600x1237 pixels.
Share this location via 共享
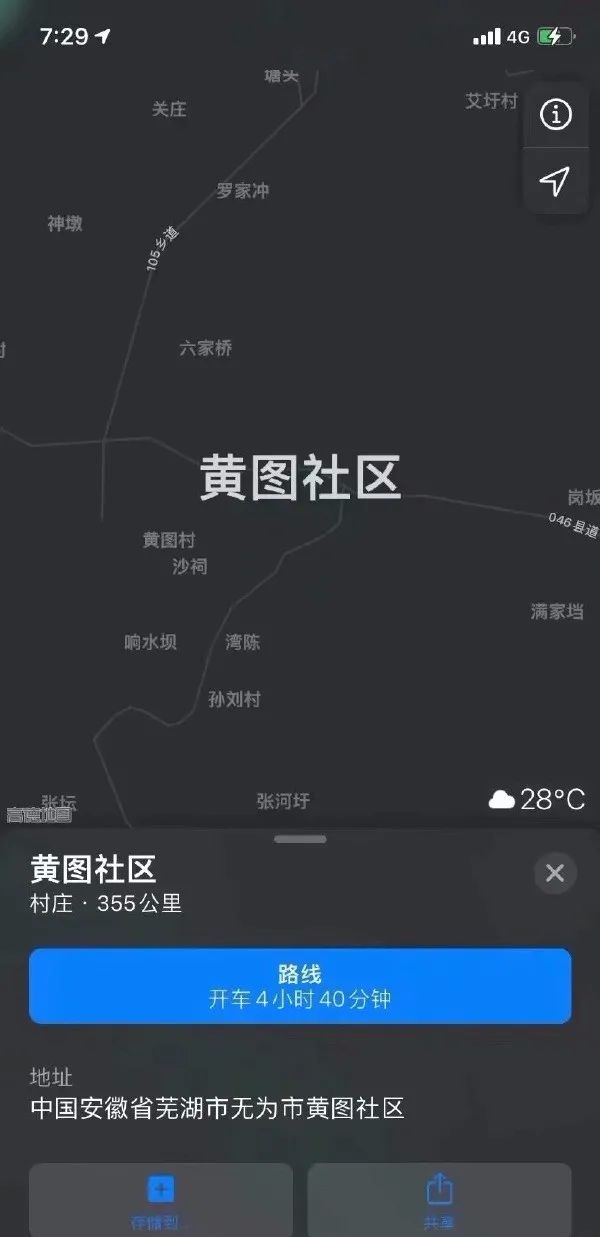[439, 1199]
